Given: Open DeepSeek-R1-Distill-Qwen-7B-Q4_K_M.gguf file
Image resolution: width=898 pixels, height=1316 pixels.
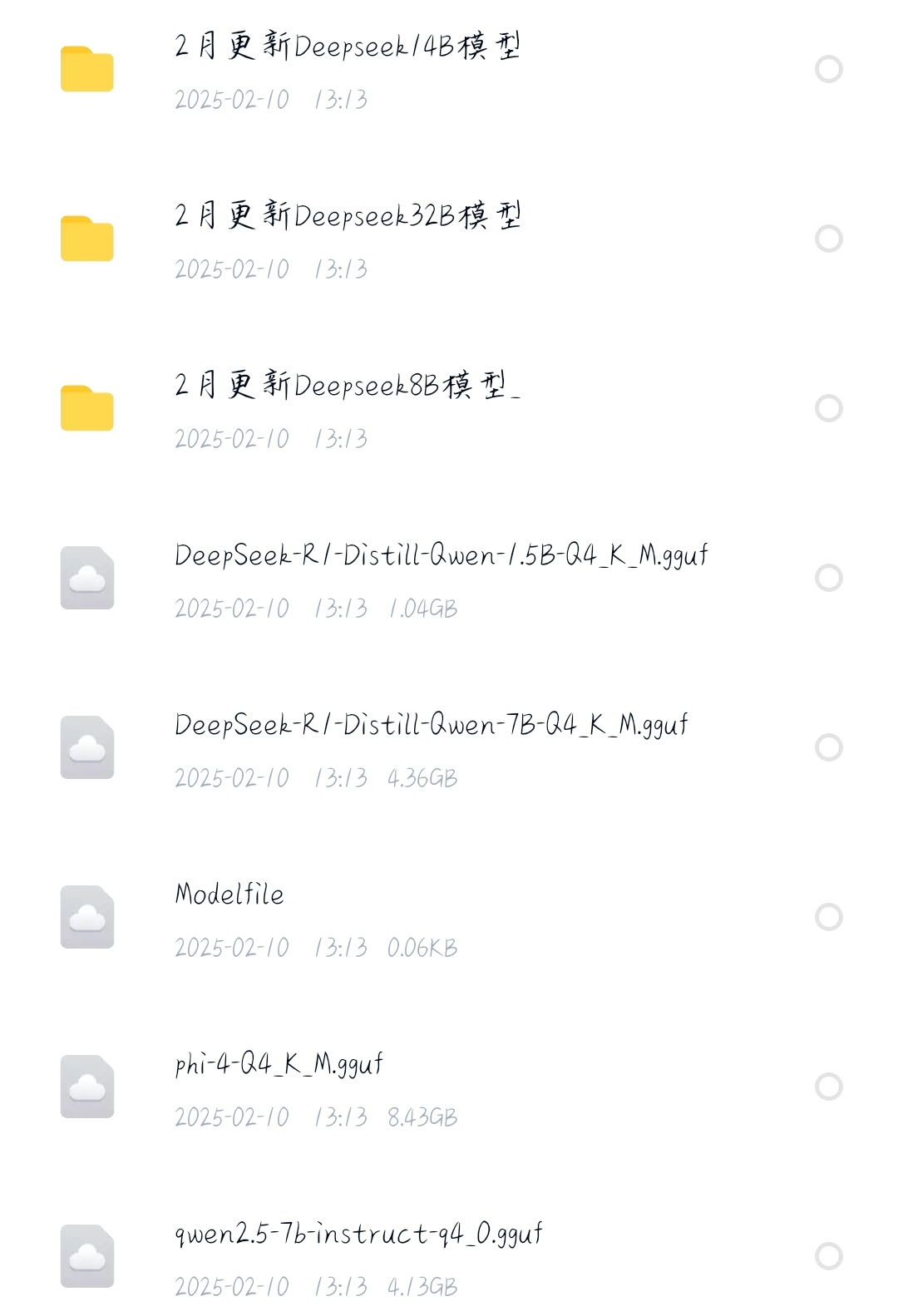Looking at the screenshot, I should pos(431,725).
